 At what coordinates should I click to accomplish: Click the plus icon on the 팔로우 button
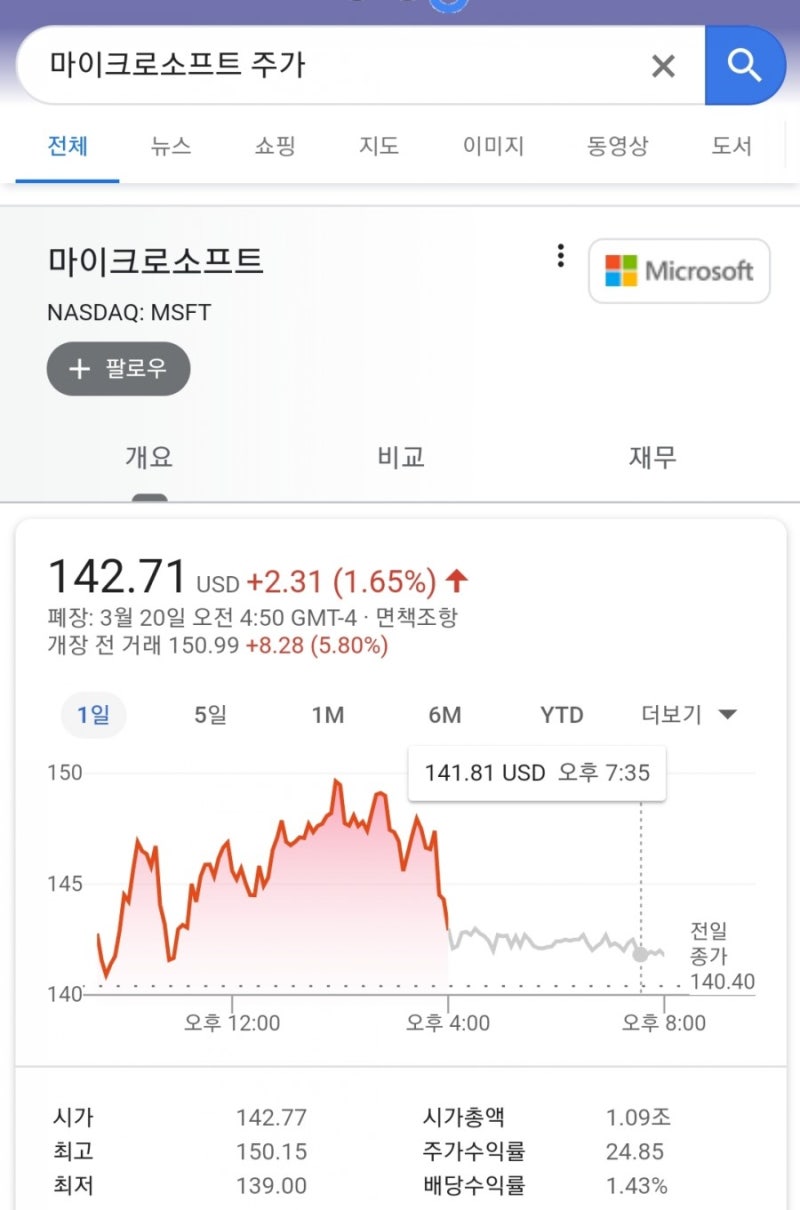pyautogui.click(x=79, y=369)
